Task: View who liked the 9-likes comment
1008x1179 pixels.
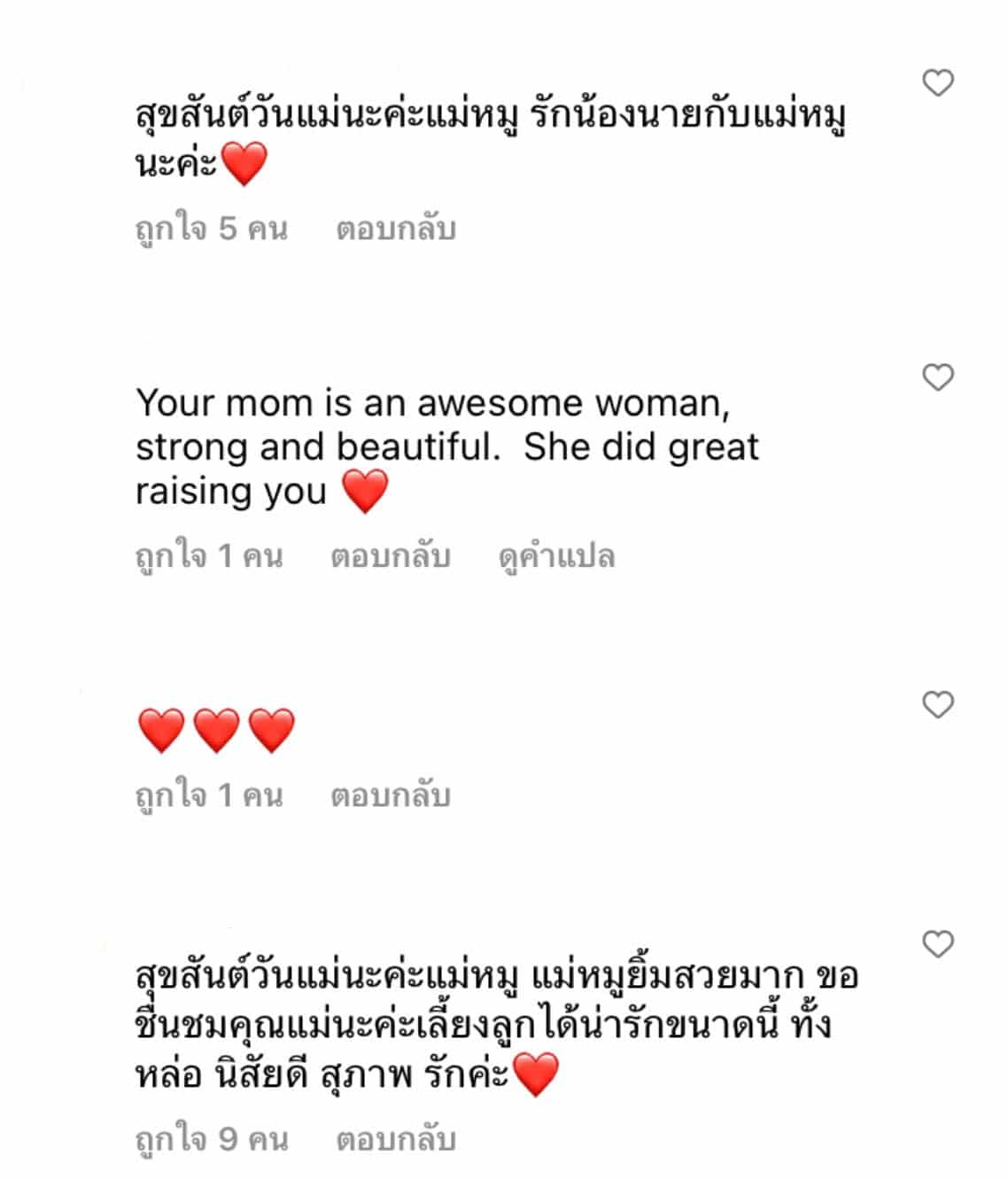Action: click(211, 1139)
